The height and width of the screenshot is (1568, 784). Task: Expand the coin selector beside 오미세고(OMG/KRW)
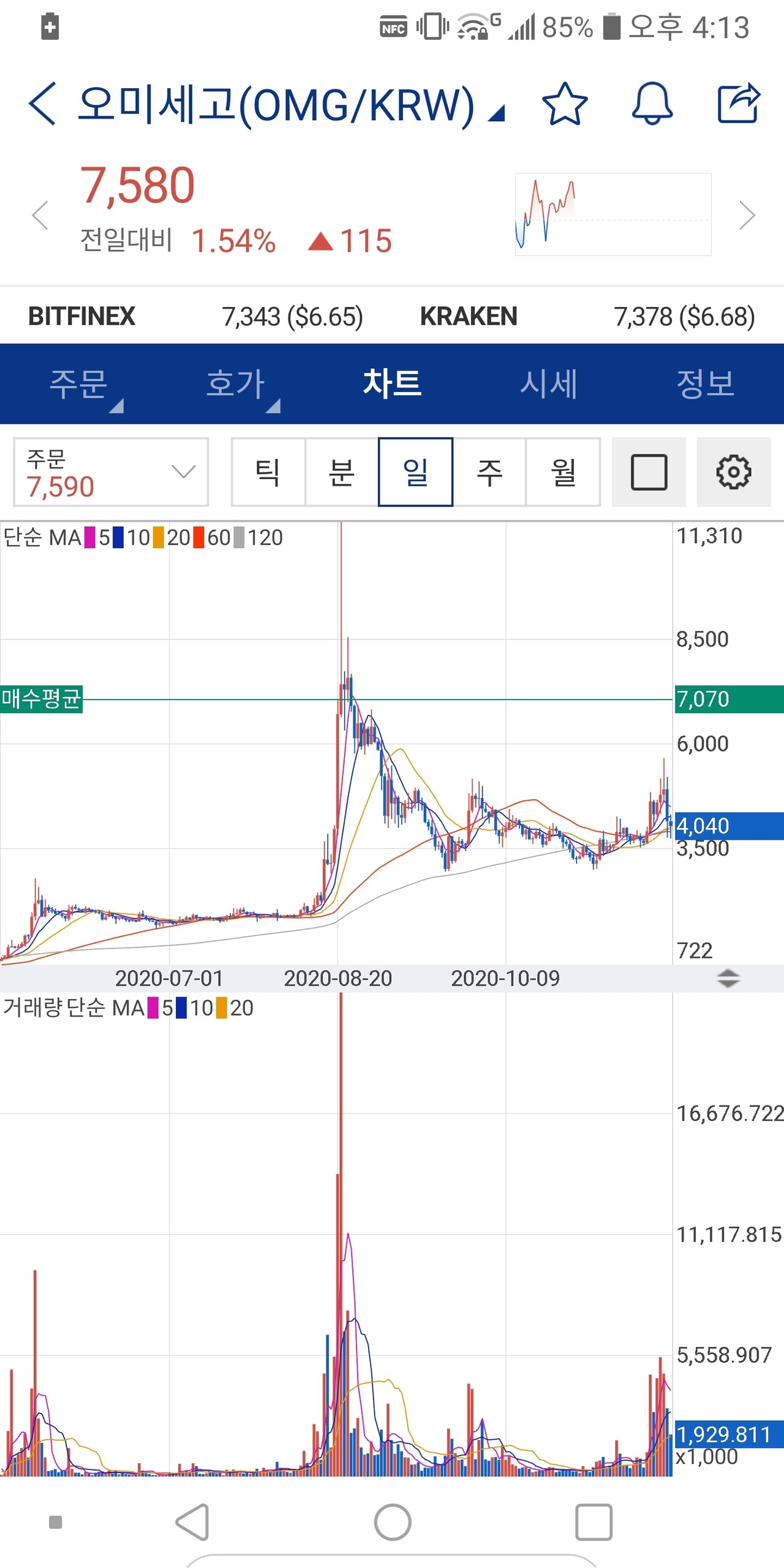496,110
